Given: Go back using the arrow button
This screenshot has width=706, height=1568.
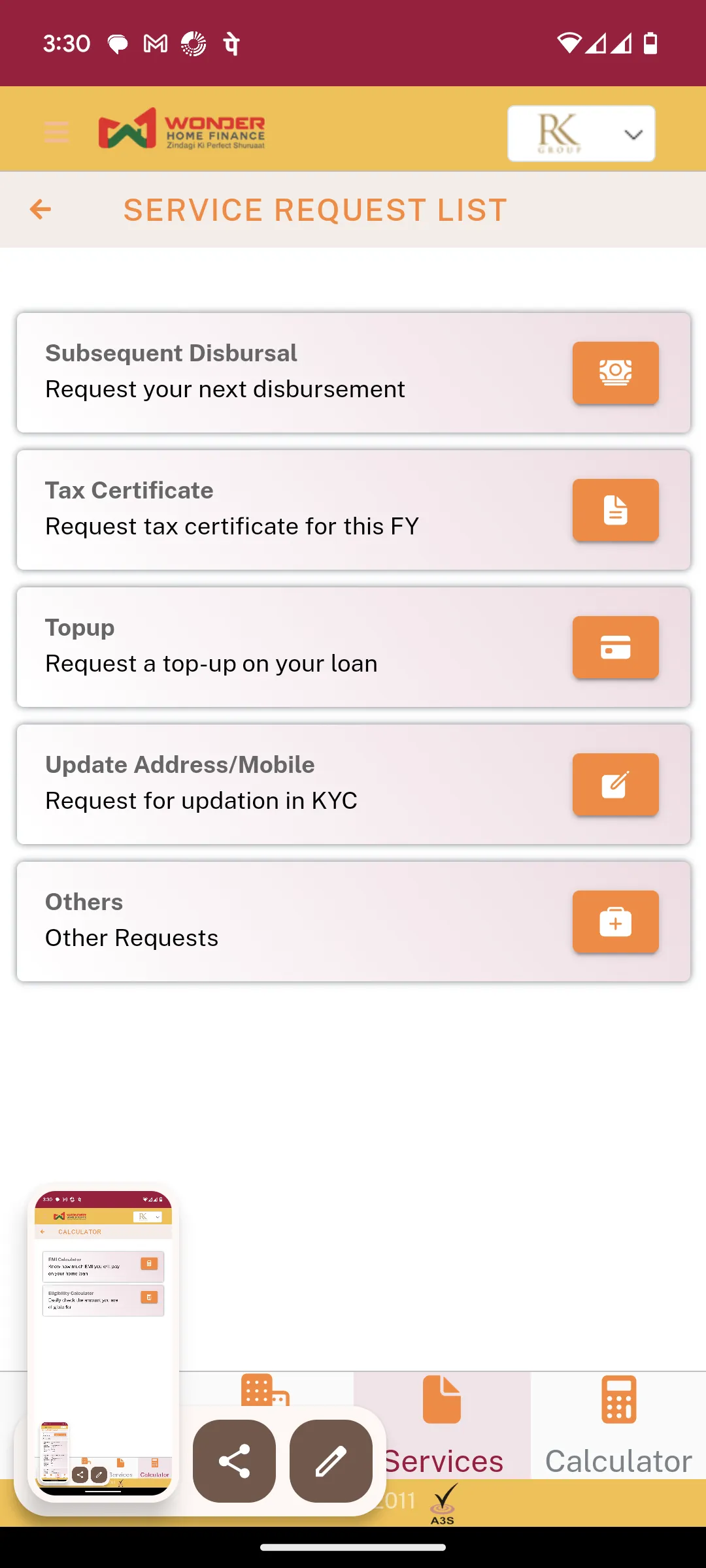Looking at the screenshot, I should (41, 210).
